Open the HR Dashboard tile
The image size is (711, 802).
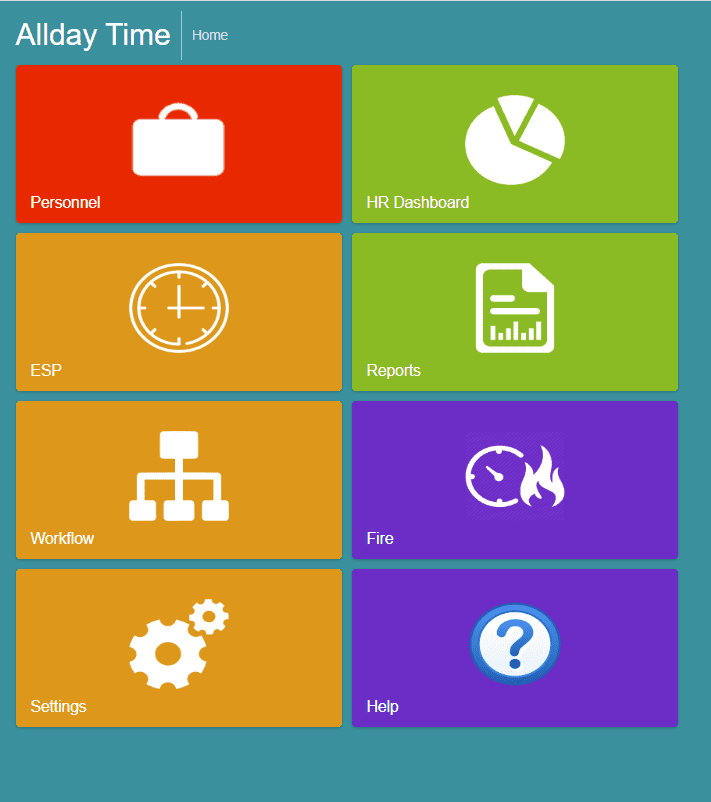(514, 143)
